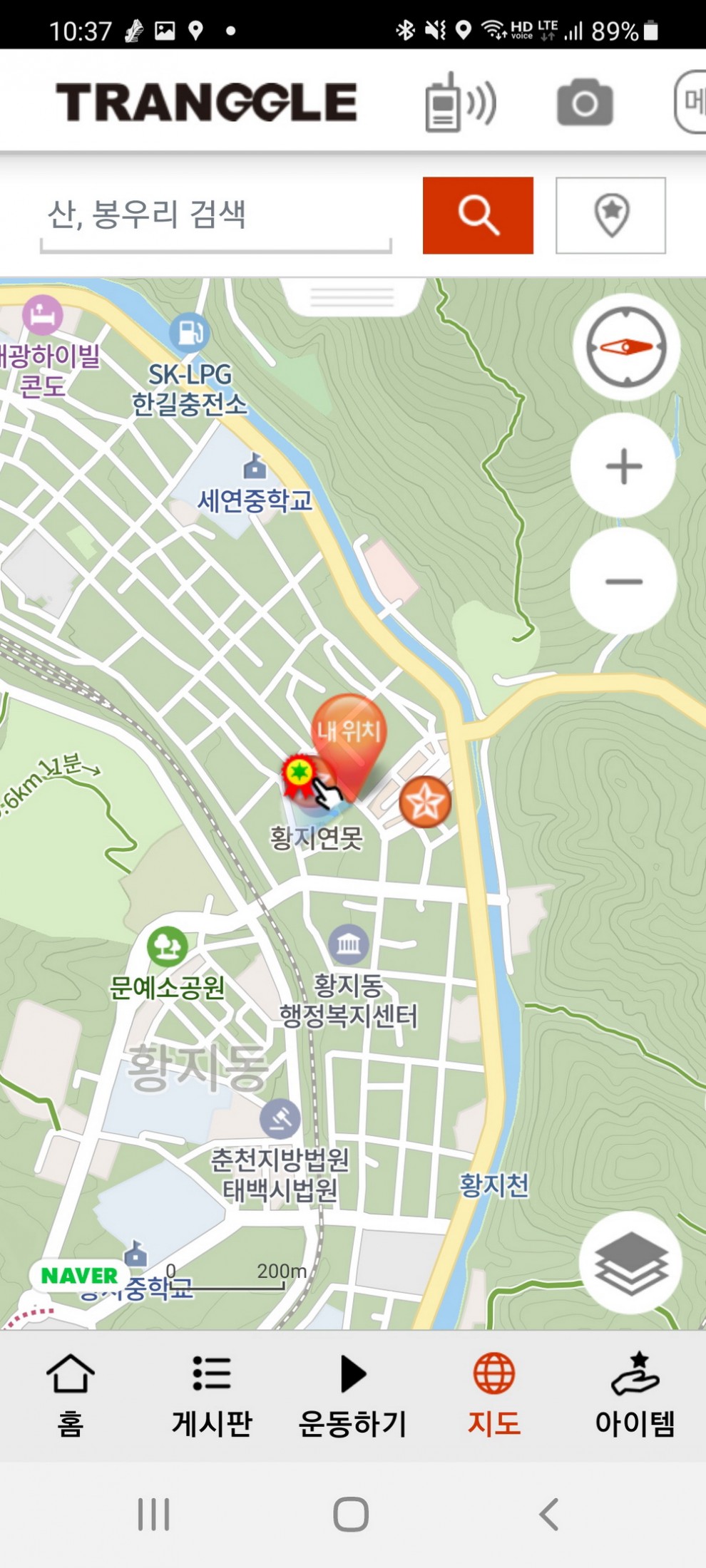Zoom in with the plus button

(x=624, y=466)
